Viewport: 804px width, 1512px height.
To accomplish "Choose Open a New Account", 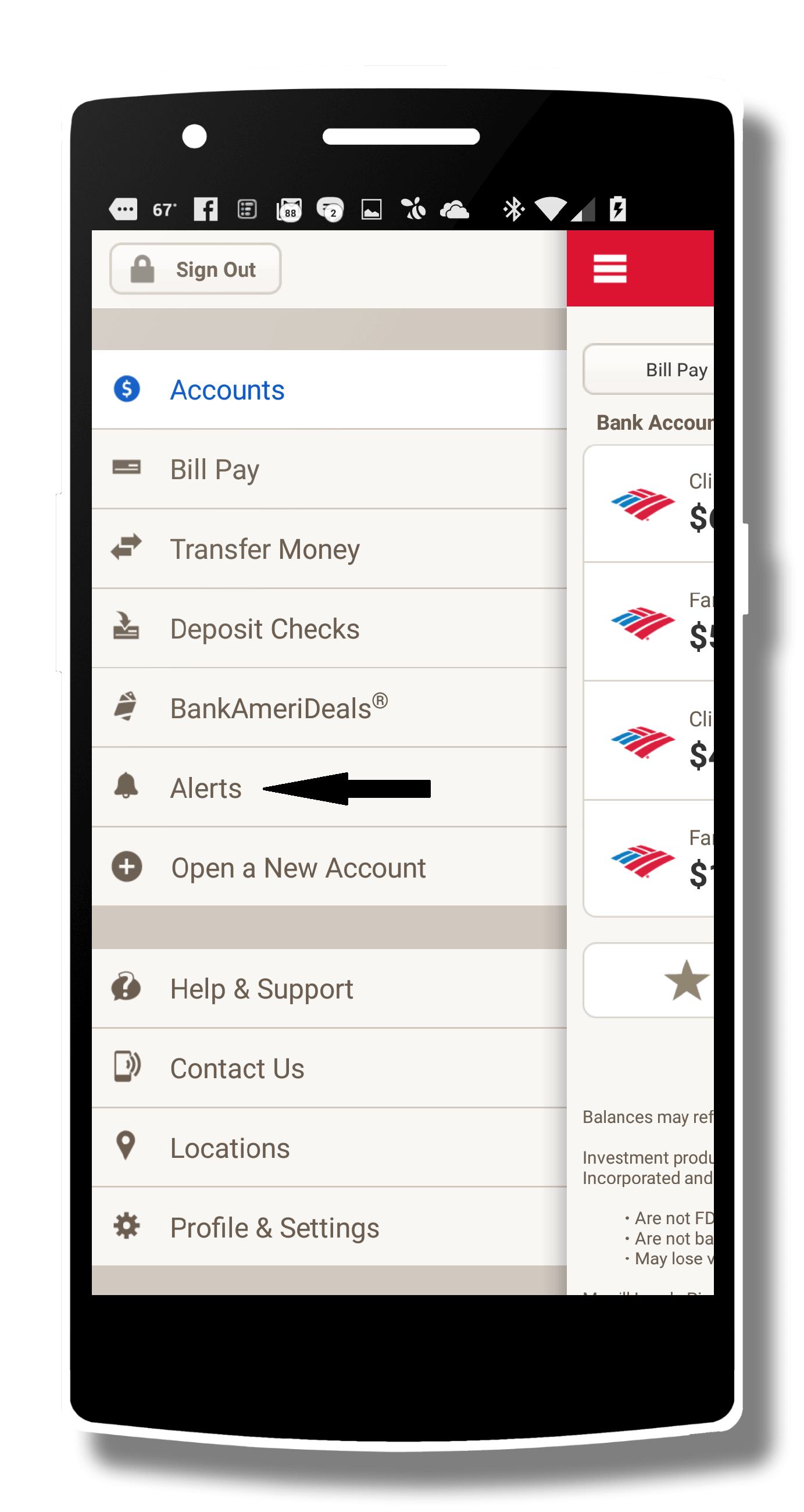I will click(328, 868).
